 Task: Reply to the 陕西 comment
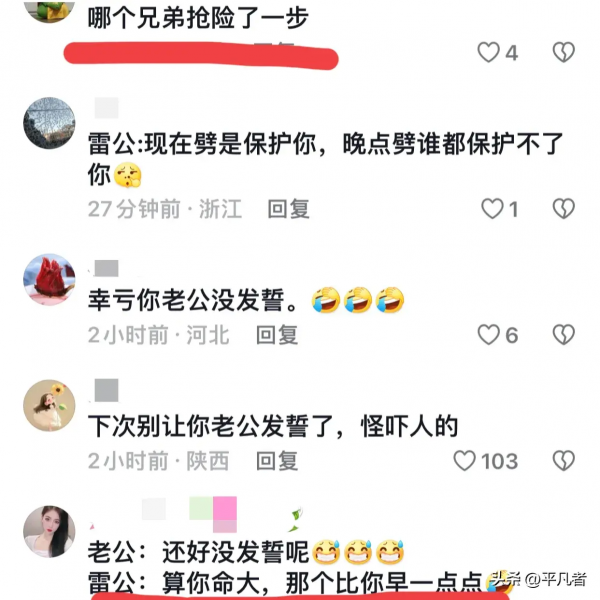(x=276, y=461)
